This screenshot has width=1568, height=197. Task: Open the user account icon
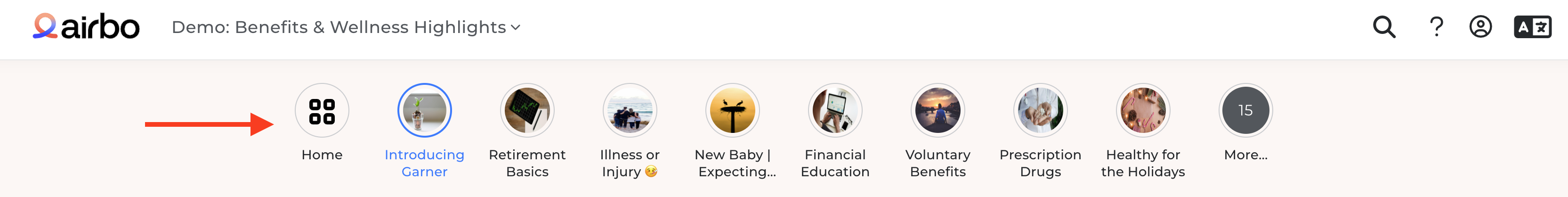[1480, 27]
